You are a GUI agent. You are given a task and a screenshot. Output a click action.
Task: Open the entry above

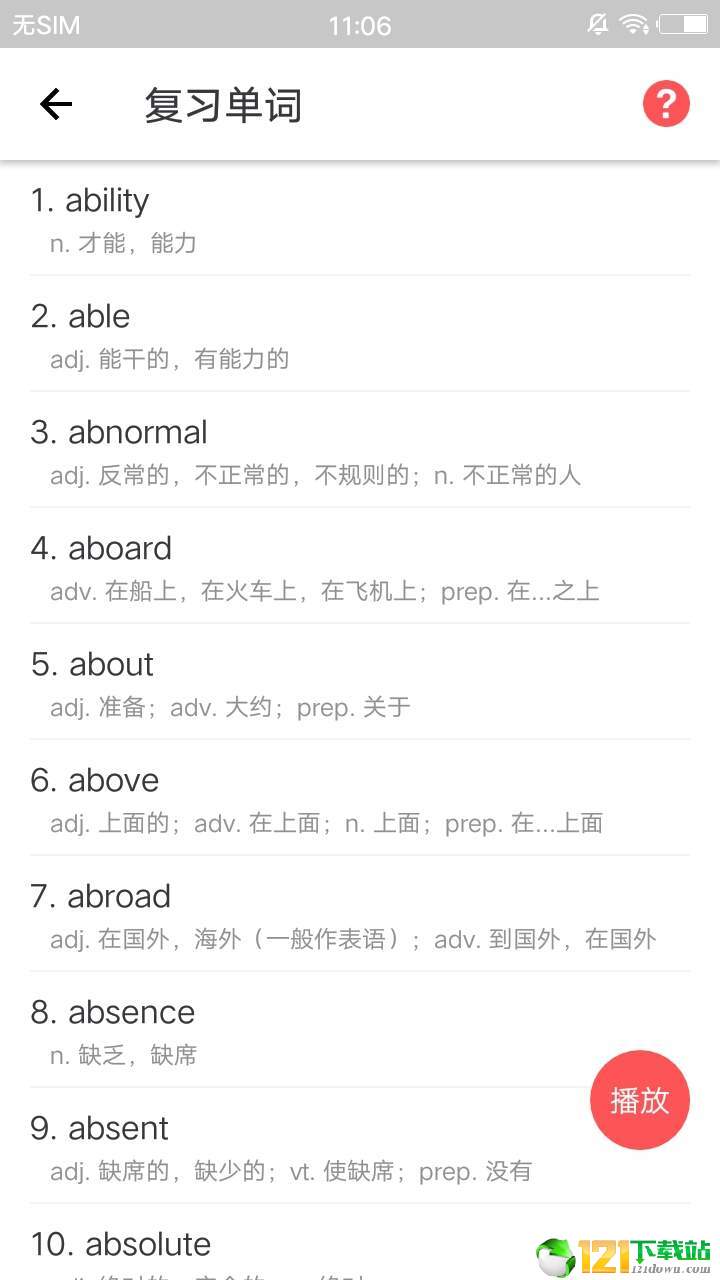coord(360,798)
